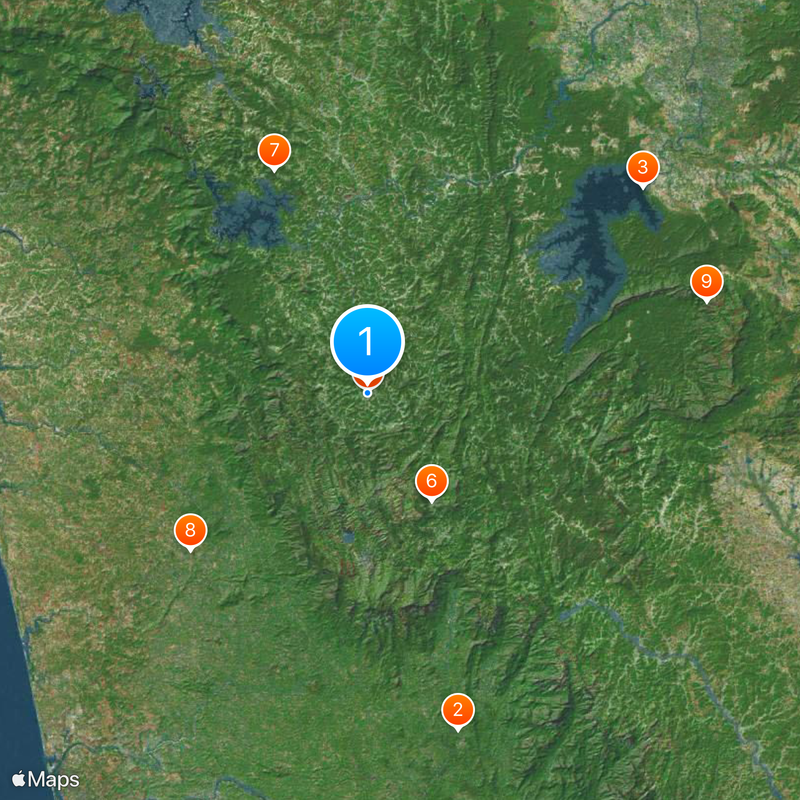Viewport: 800px width, 800px height.
Task: Open map pin number 8
Action: (x=190, y=530)
